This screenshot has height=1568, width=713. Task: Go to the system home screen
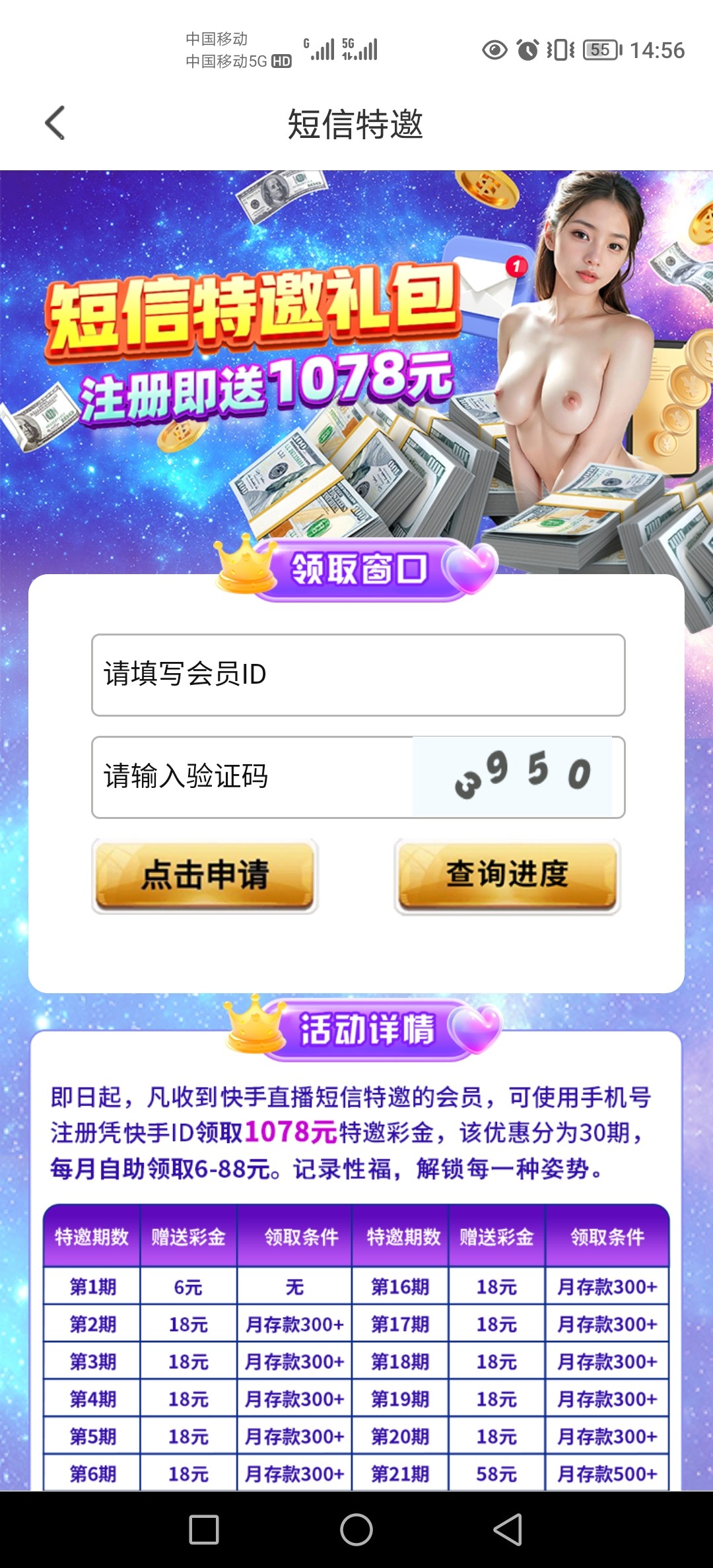356,1529
